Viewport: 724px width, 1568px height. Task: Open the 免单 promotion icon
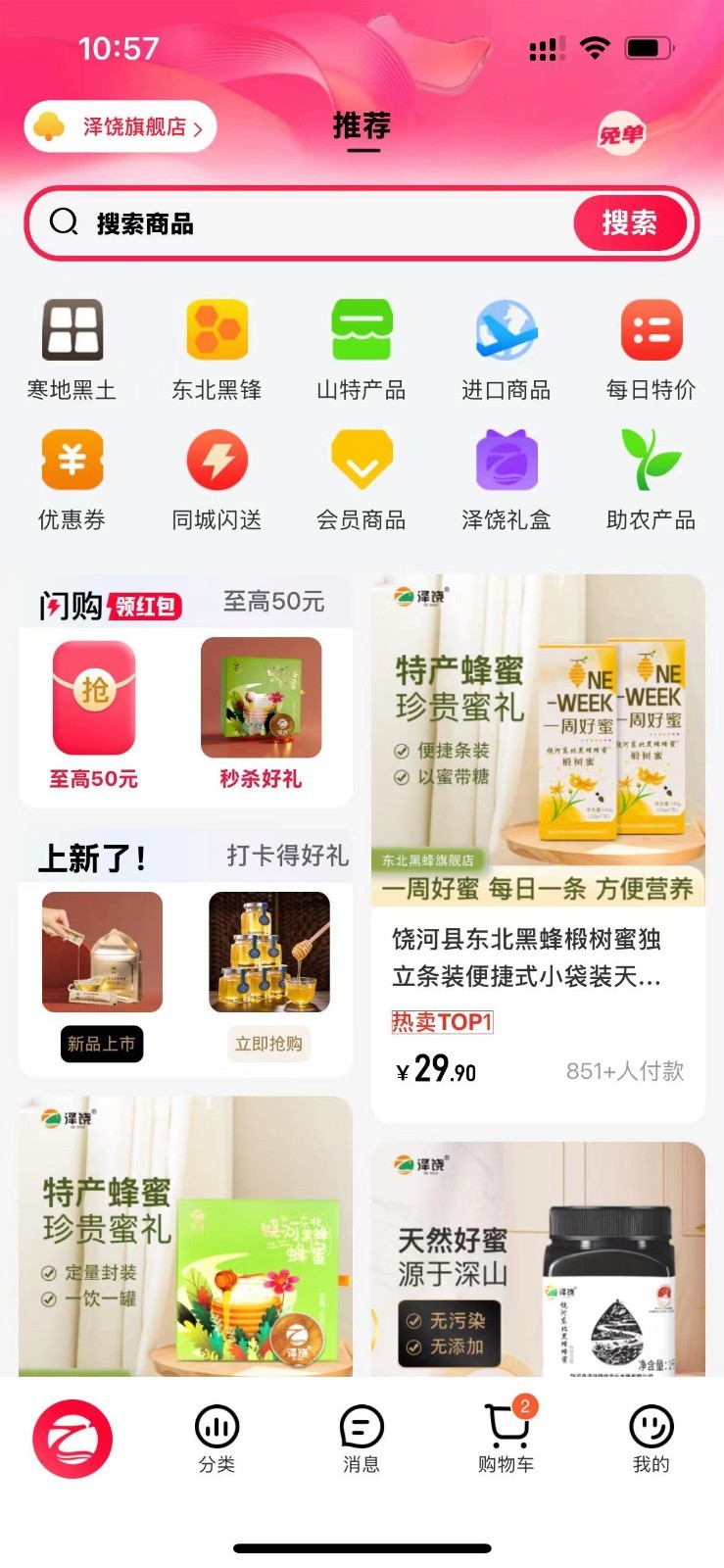(x=621, y=133)
